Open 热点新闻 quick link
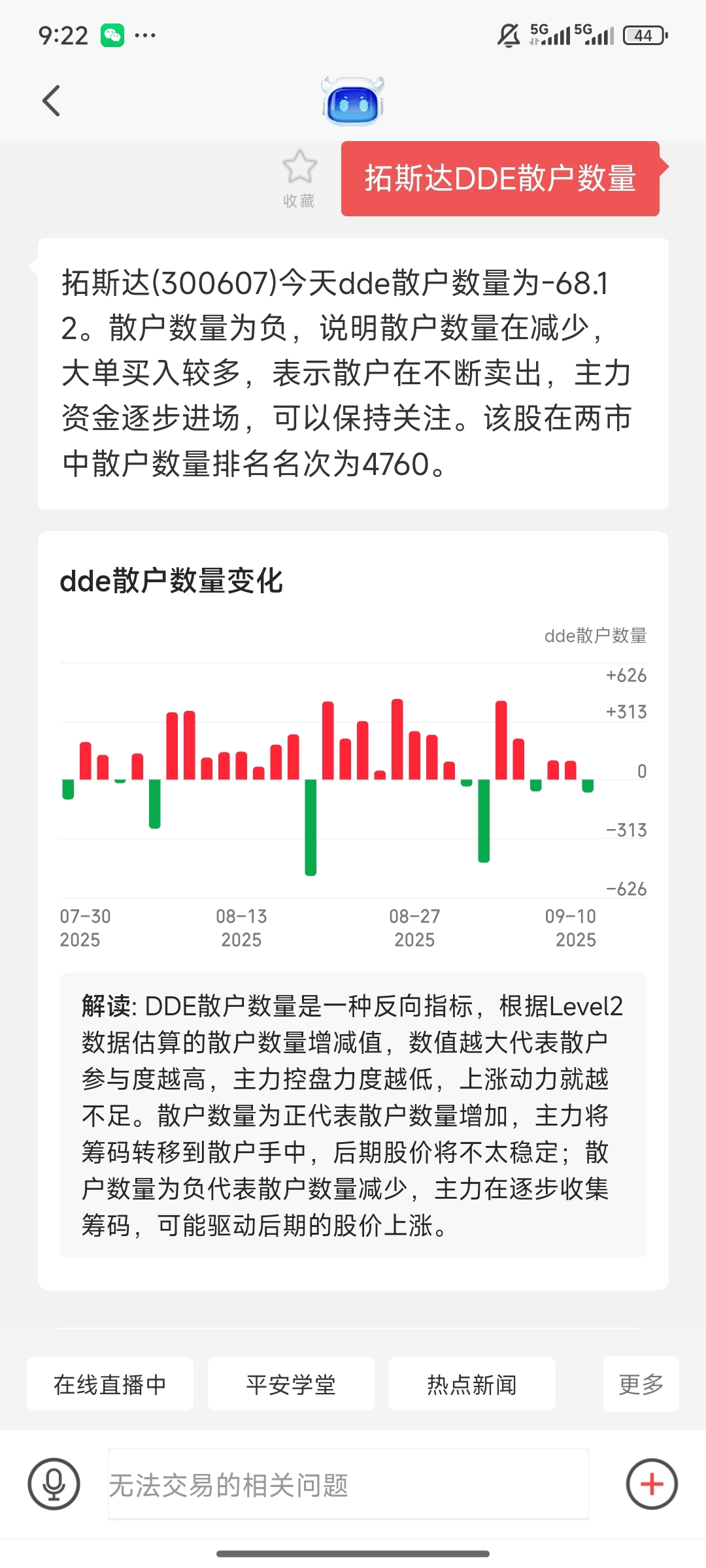The width and height of the screenshot is (706, 1568). [x=472, y=1384]
